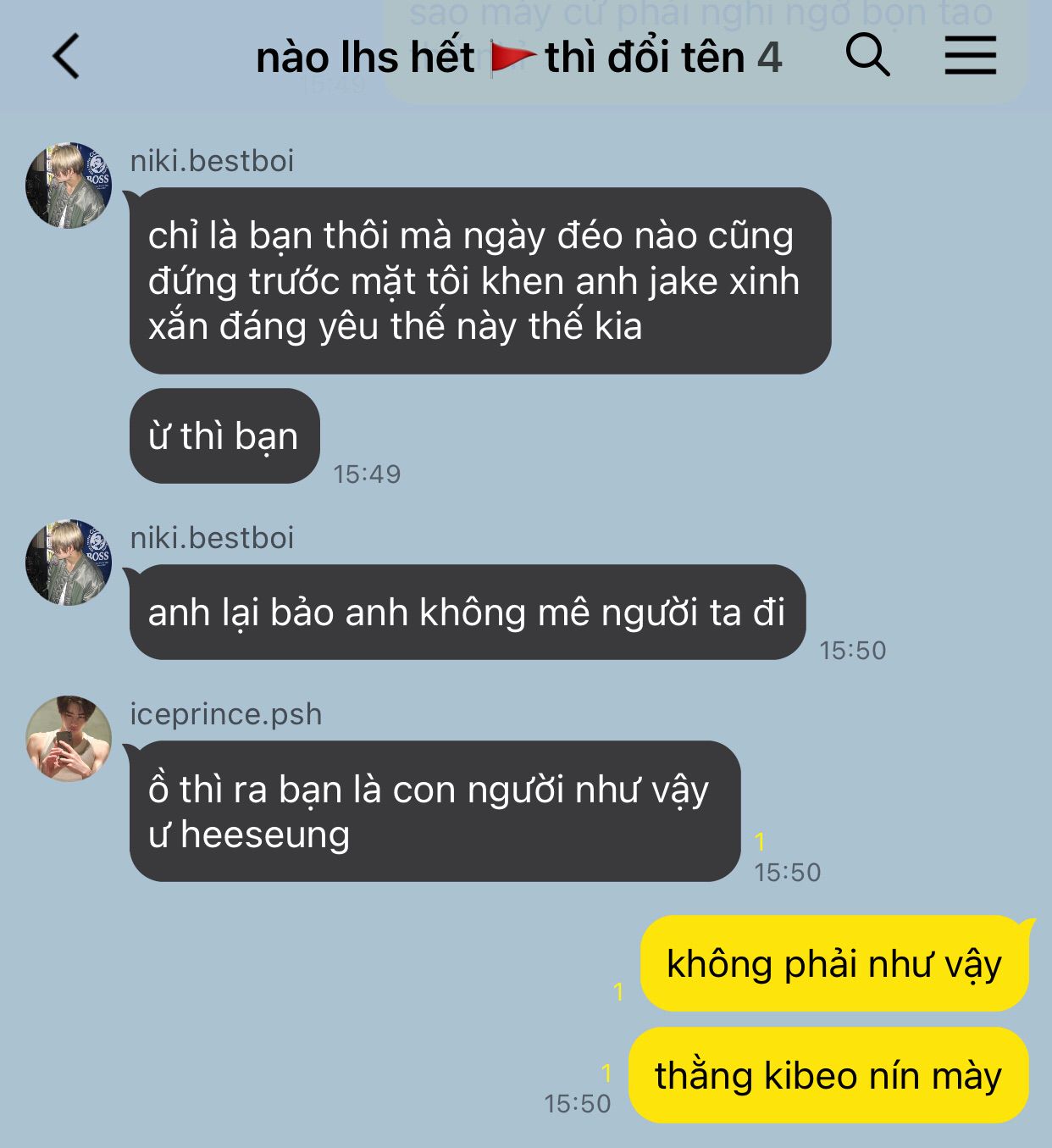View niki.bestboi's avatar beside "anh lại bảo" message
The image size is (1052, 1148).
tap(69, 563)
